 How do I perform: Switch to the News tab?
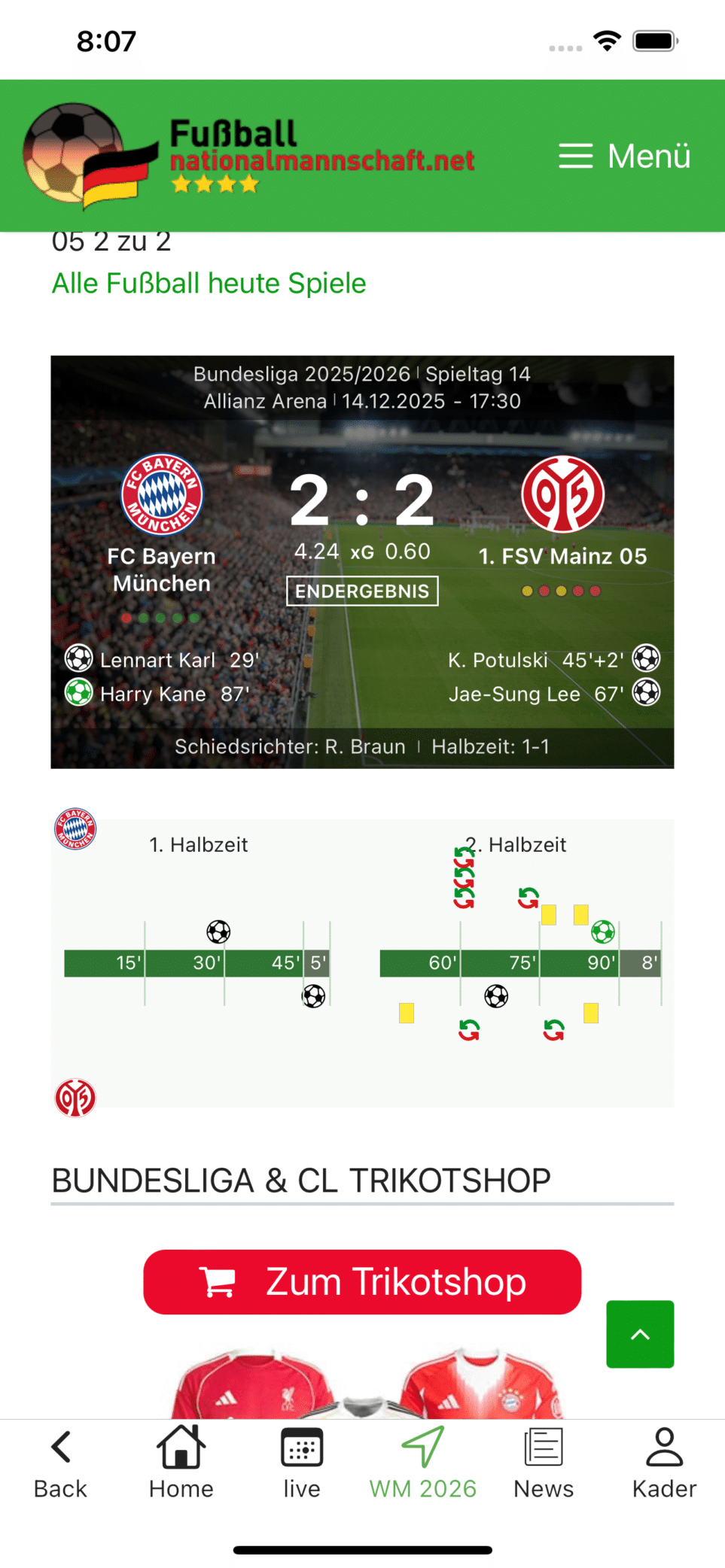click(x=543, y=1463)
